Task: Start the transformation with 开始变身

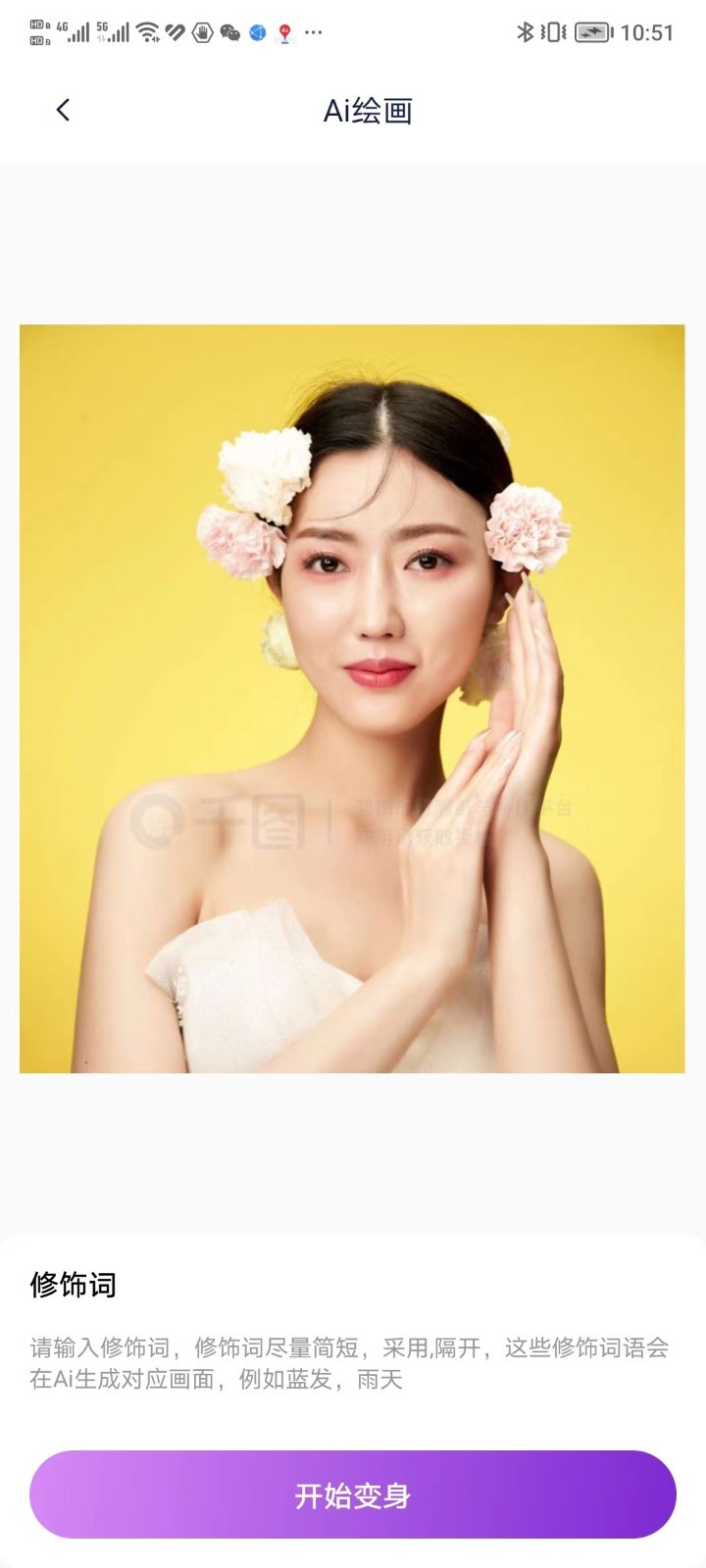Action: point(353,1495)
